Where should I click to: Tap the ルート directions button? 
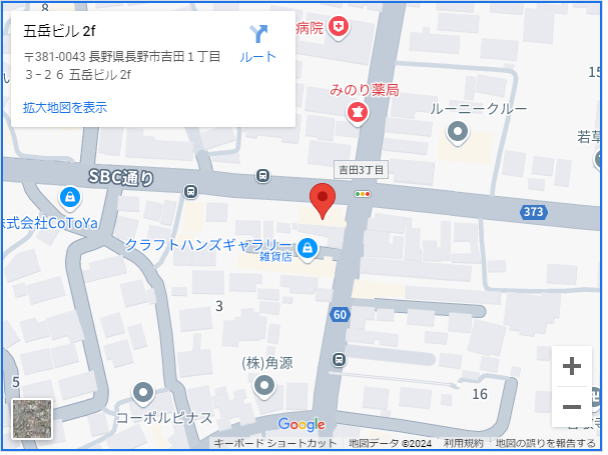pos(258,44)
